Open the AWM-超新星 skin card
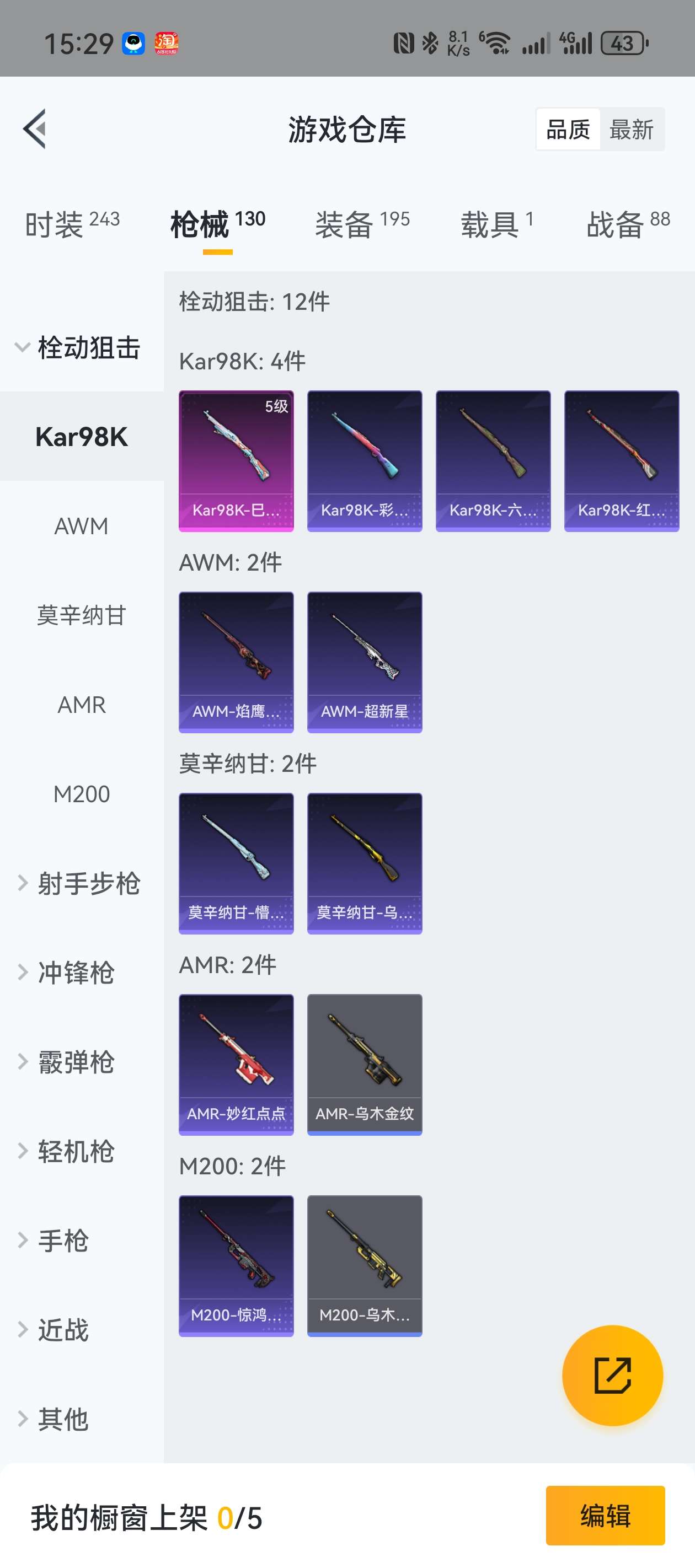This screenshot has width=695, height=1568. [364, 662]
